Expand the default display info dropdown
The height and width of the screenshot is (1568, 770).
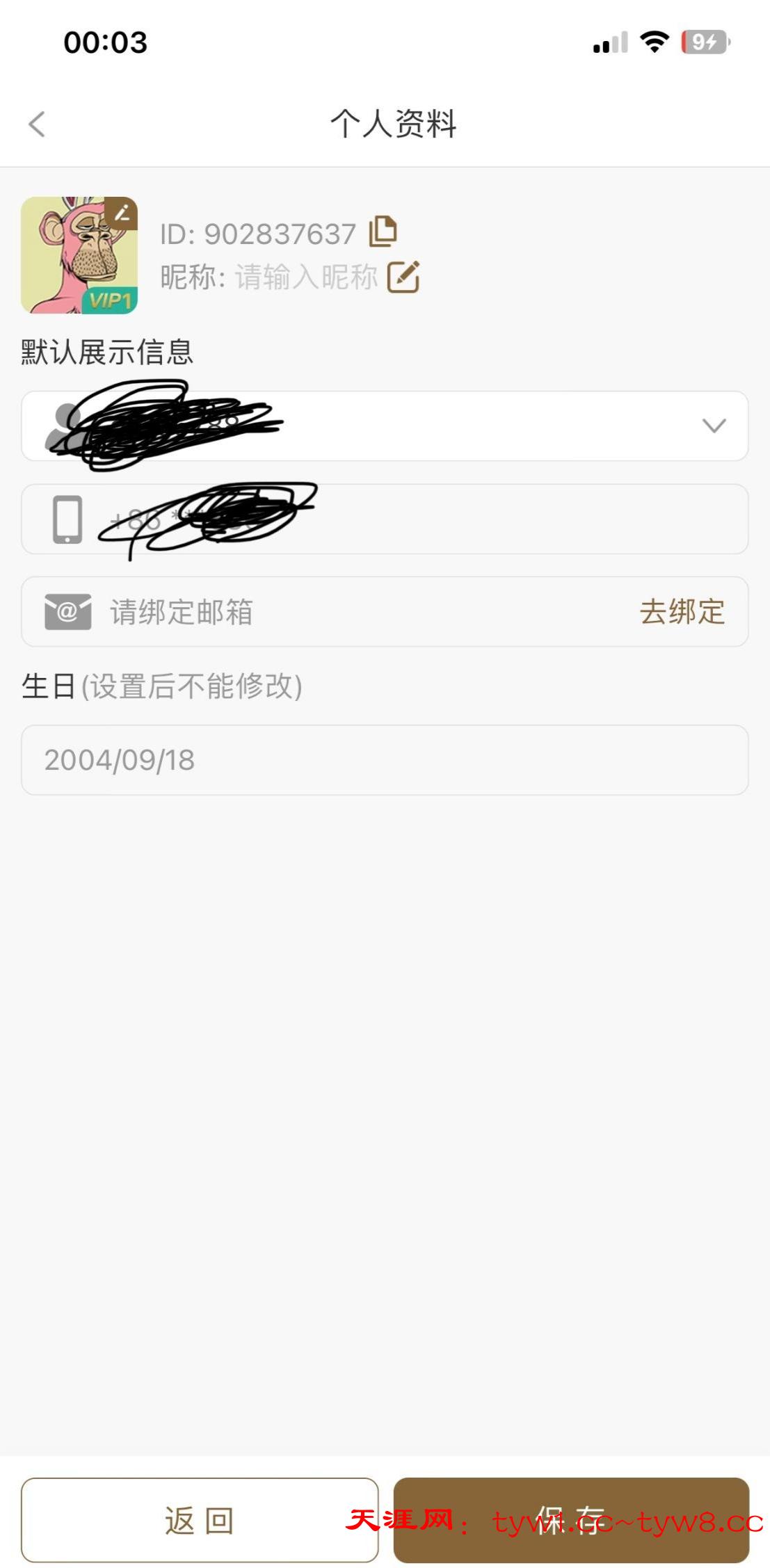click(714, 426)
